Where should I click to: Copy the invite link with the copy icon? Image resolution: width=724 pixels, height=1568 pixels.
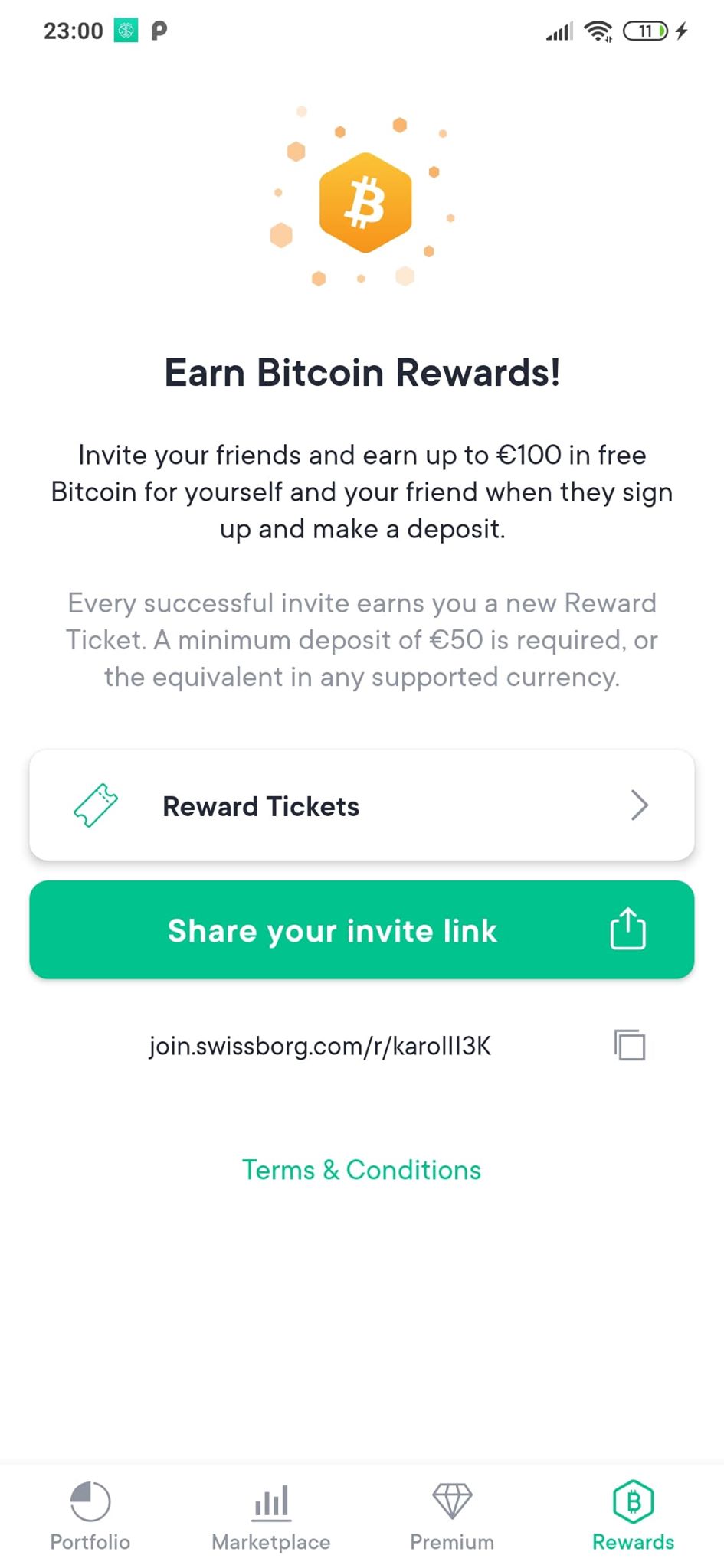[x=630, y=1045]
